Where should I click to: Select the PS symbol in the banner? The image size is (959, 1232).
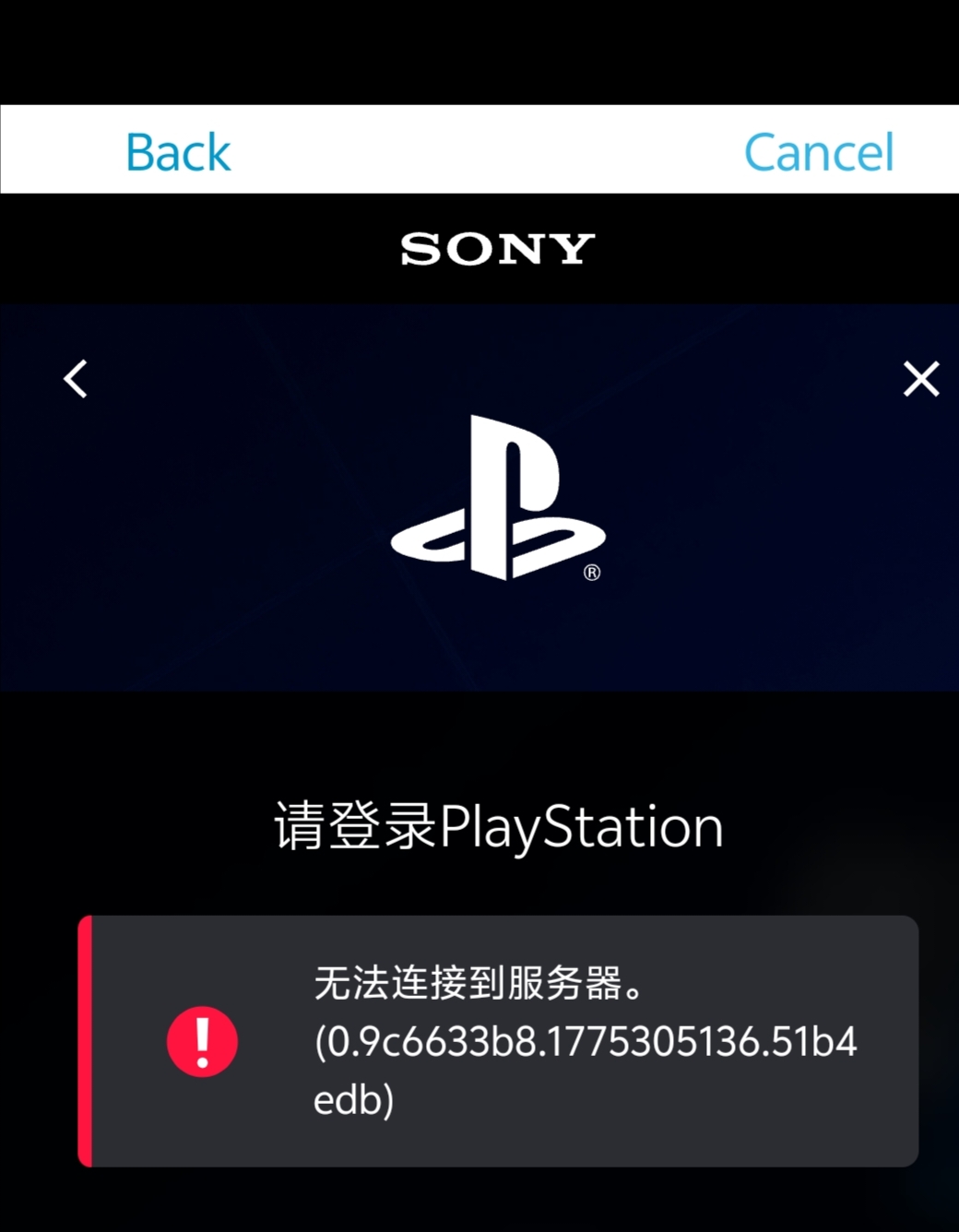(498, 498)
